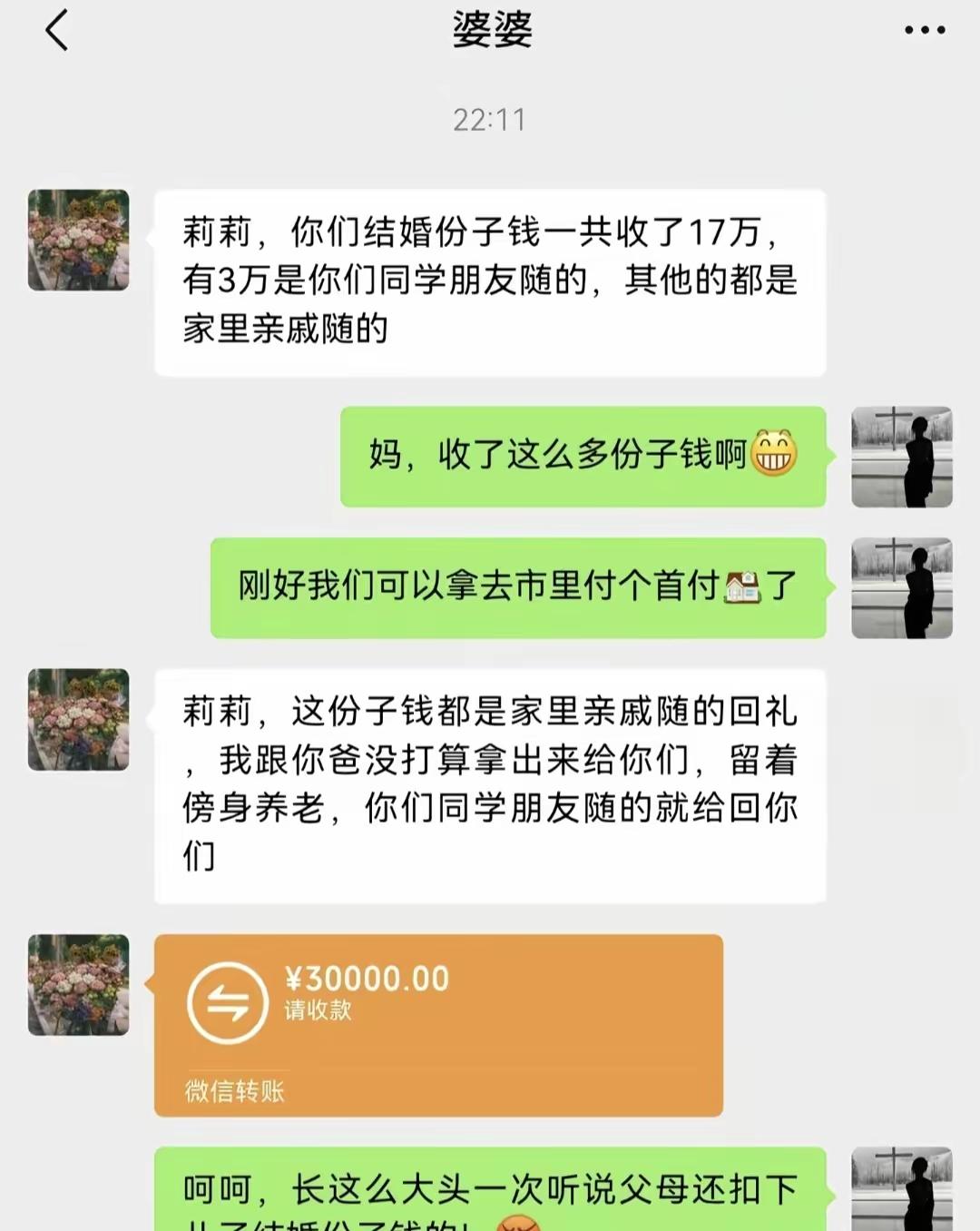Tap the back arrow to leave the chat
Screen dimensions: 980x1231
[x=56, y=30]
